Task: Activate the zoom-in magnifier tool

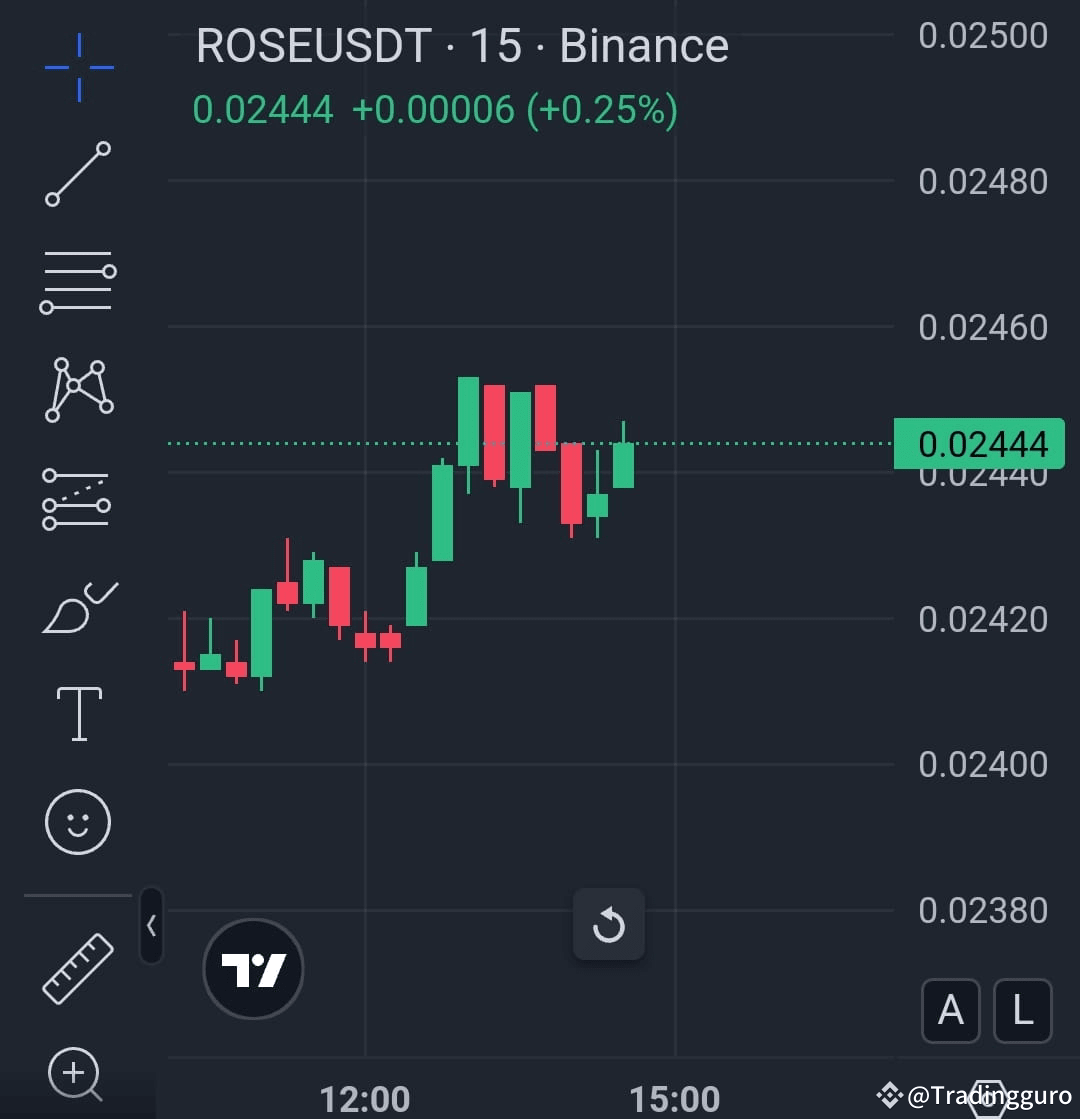Action: 73,1075
